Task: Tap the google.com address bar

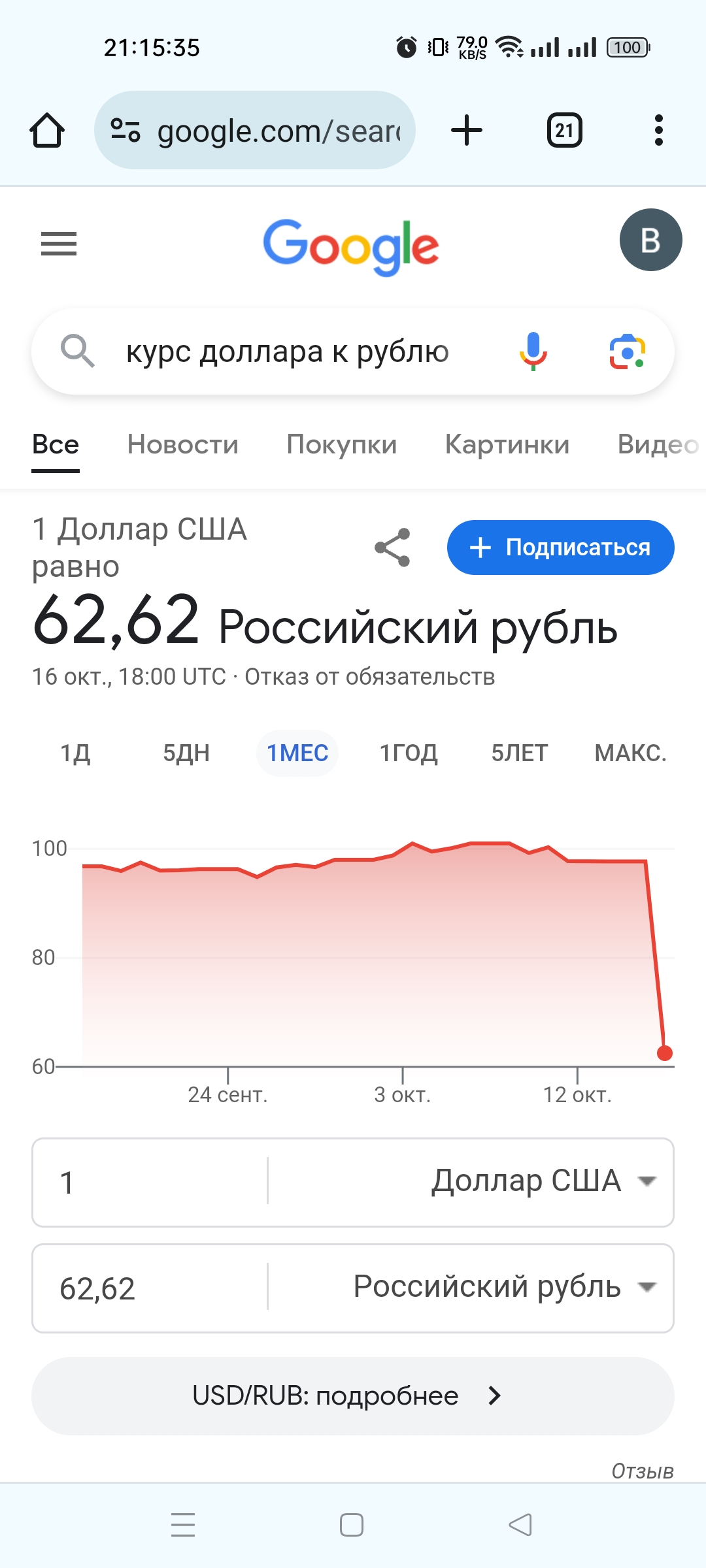Action: point(255,130)
